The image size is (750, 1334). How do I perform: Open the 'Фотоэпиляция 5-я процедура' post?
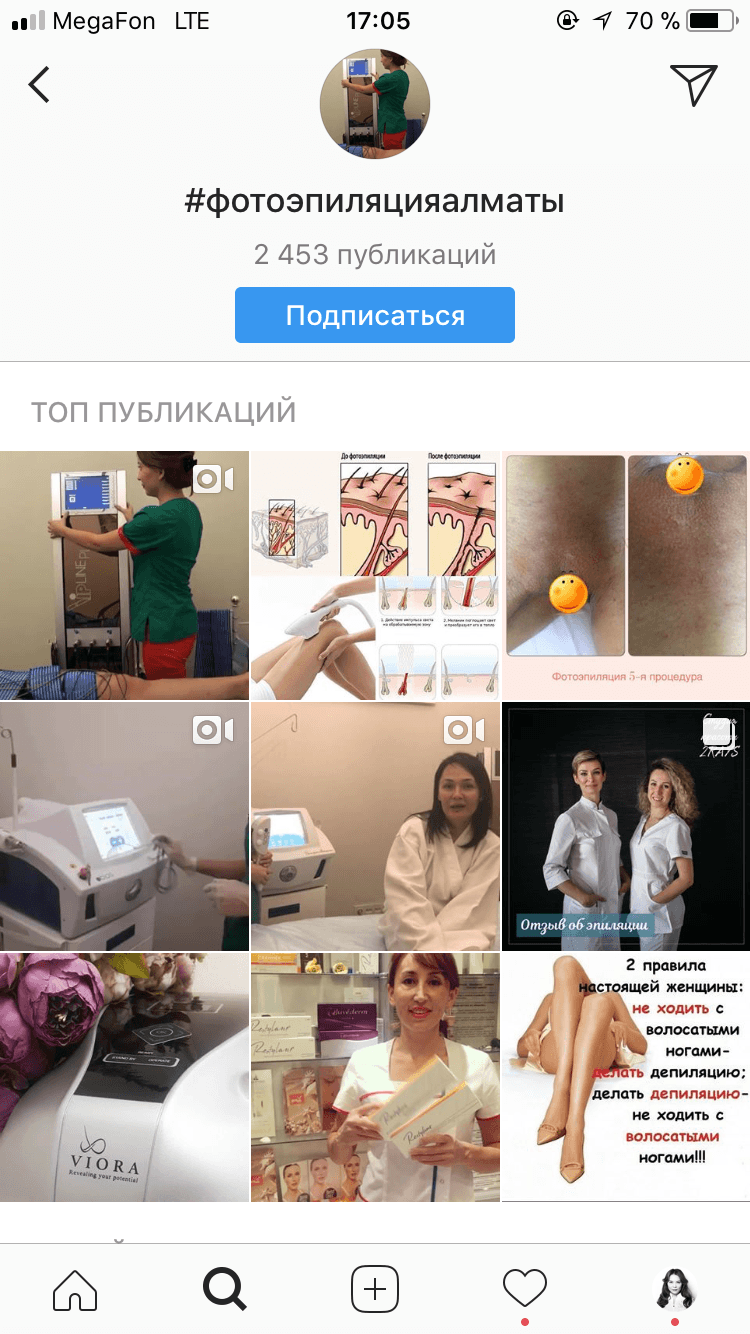point(626,575)
